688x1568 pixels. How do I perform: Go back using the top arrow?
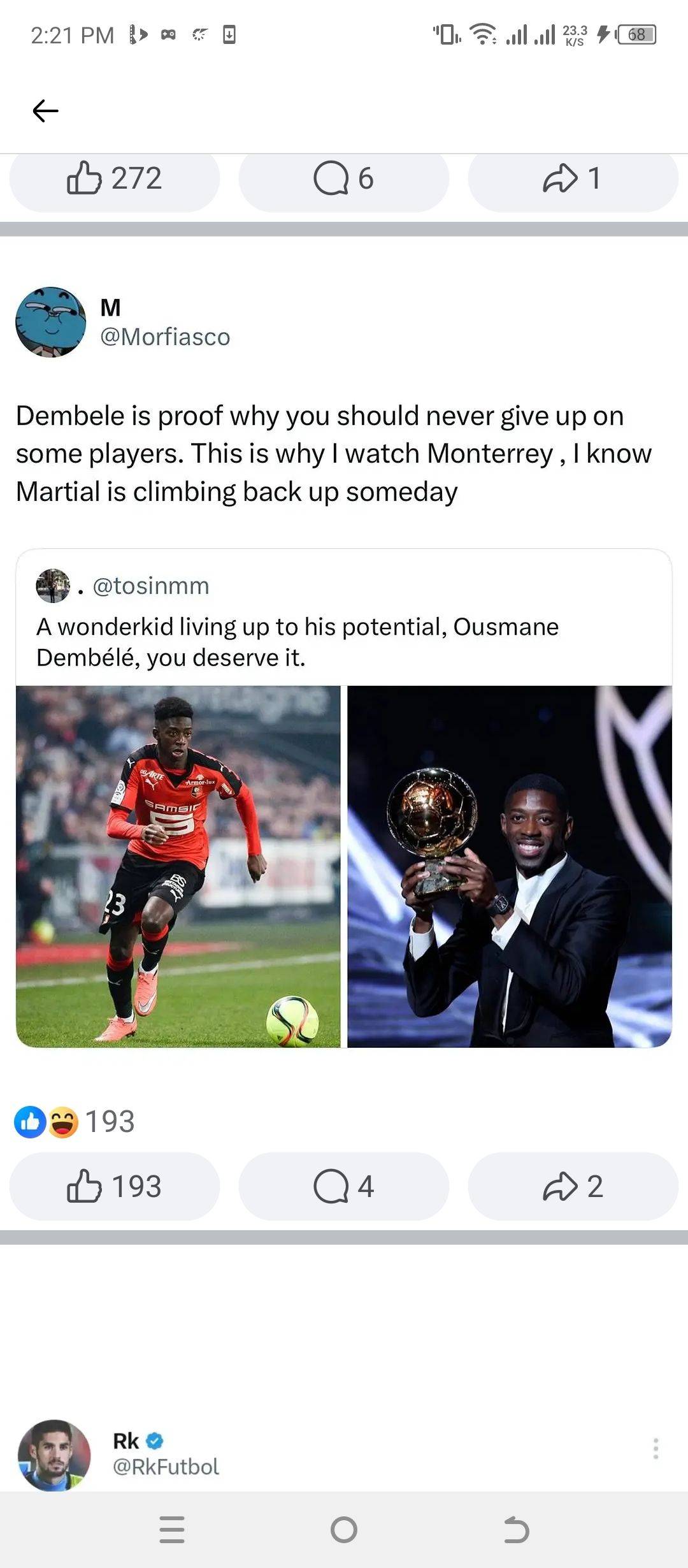click(45, 111)
